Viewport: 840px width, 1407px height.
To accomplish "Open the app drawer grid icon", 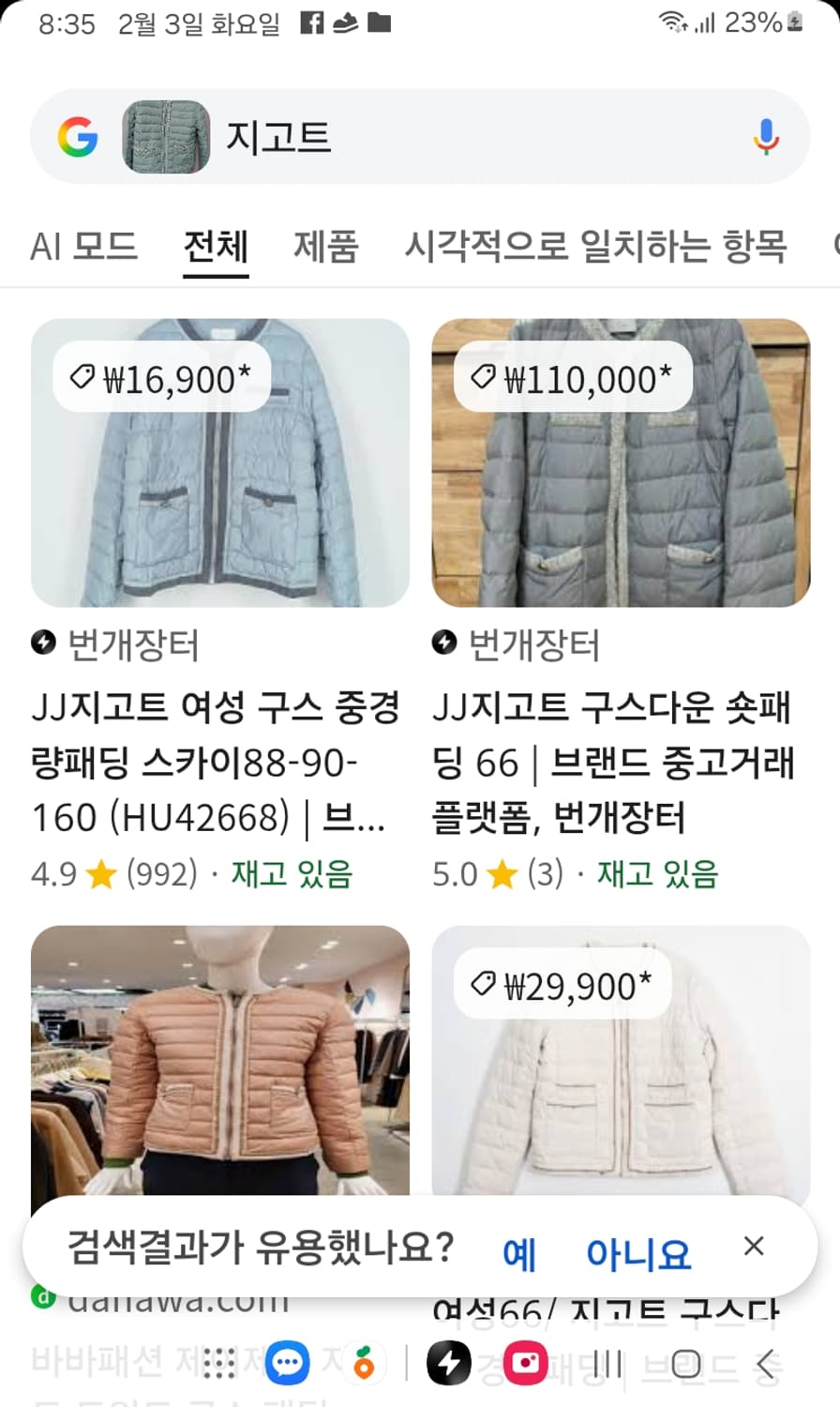I will pyautogui.click(x=218, y=1361).
